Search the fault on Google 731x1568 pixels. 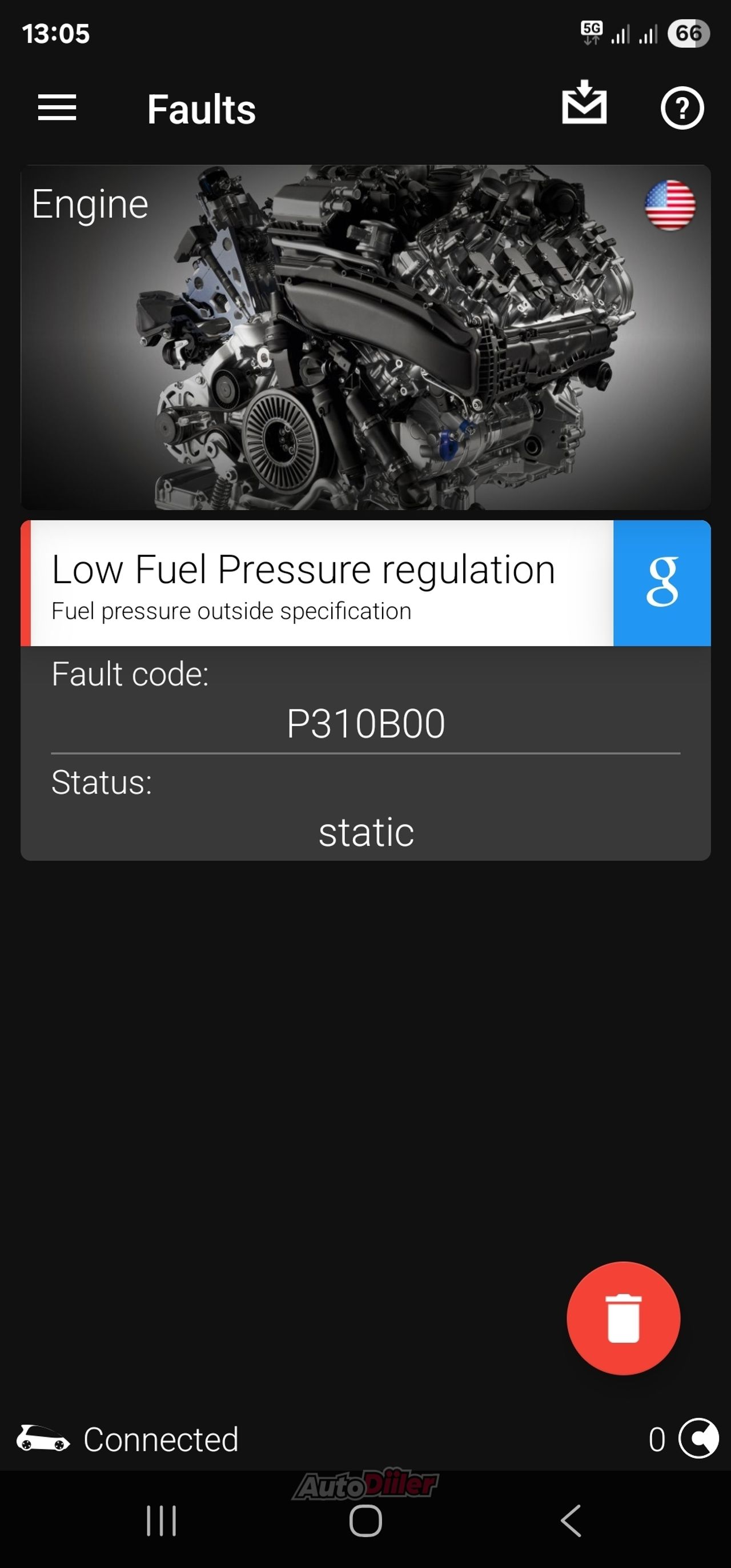[662, 583]
